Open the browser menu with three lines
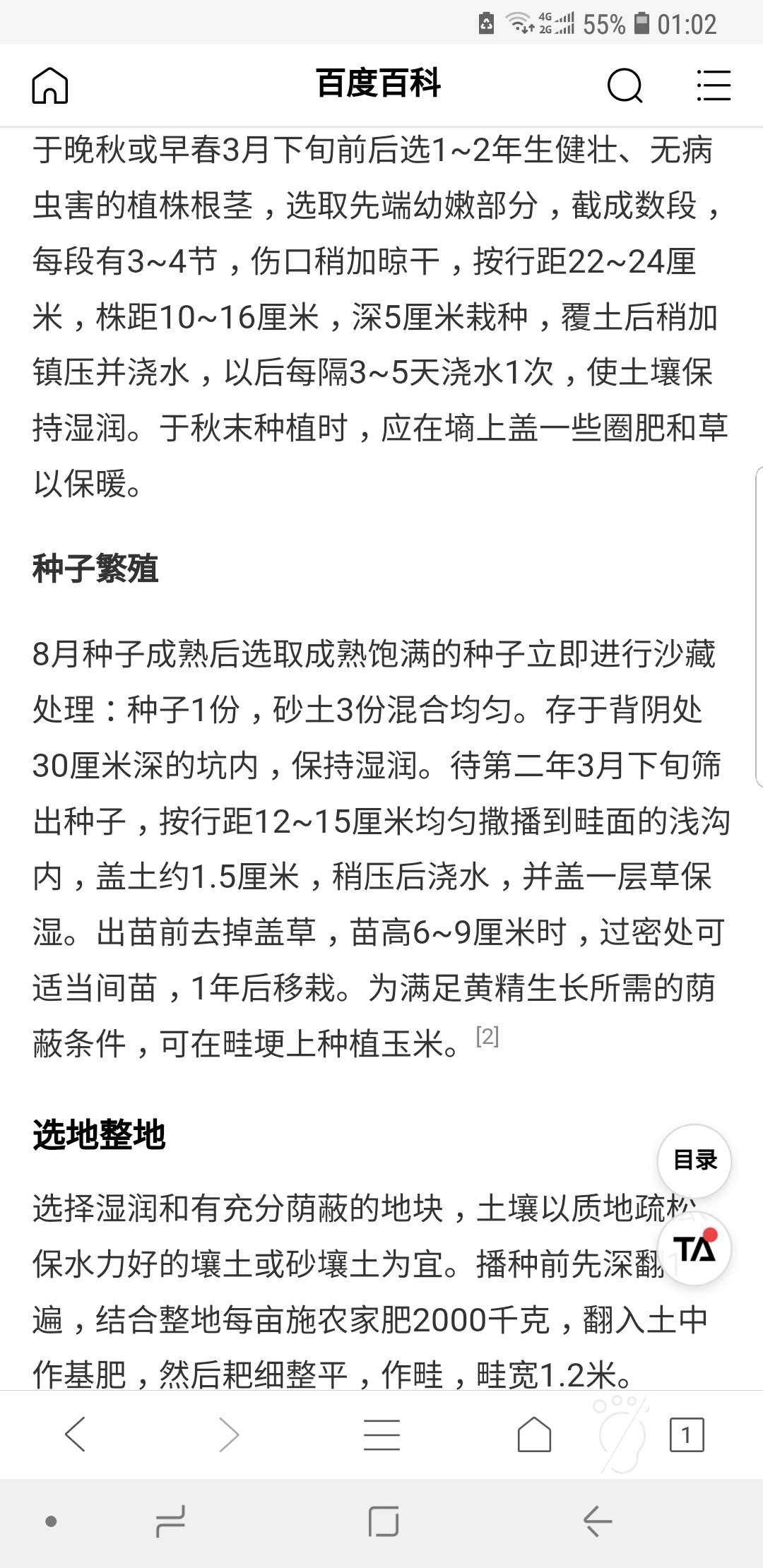Image resolution: width=763 pixels, height=1568 pixels. click(381, 1435)
